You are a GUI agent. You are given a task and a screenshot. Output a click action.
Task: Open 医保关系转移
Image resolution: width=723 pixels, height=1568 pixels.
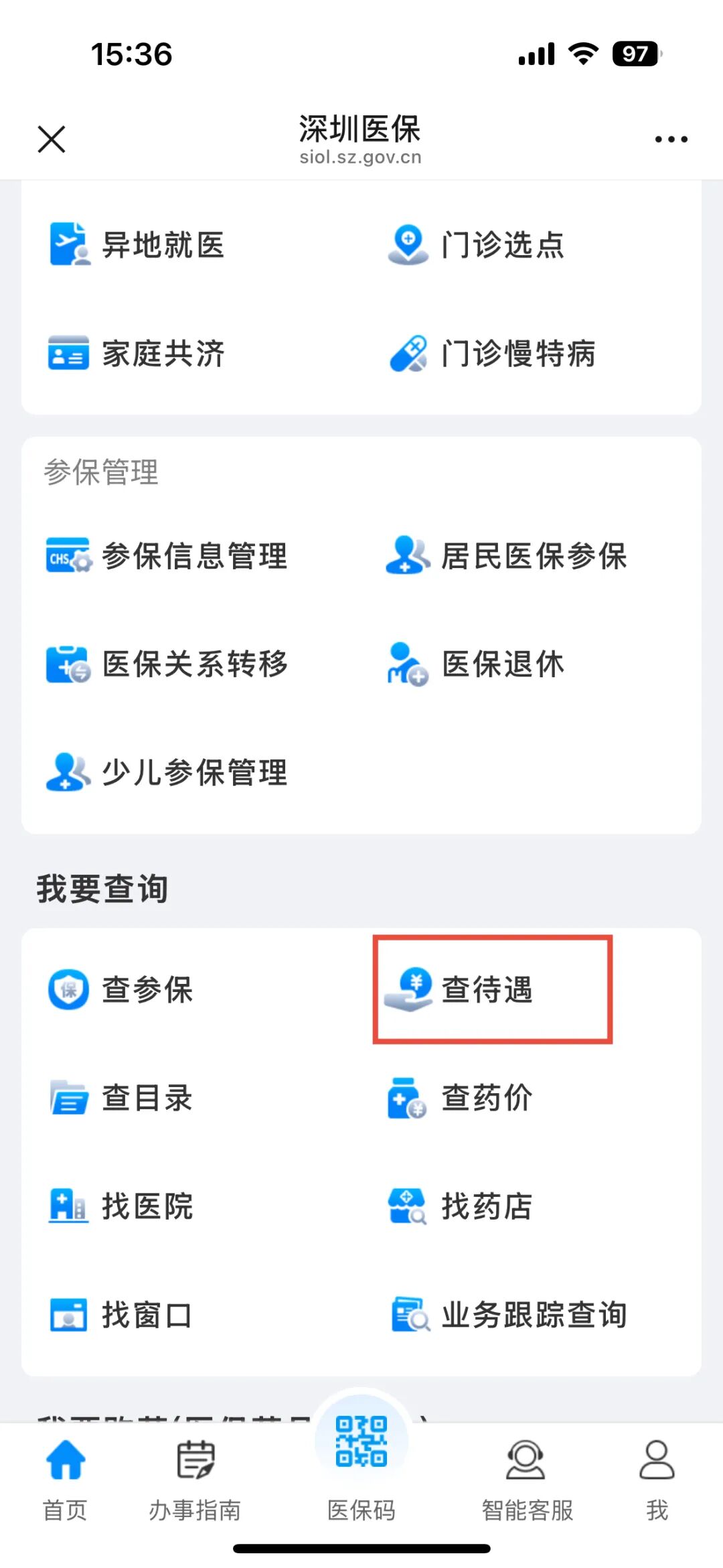[x=167, y=664]
